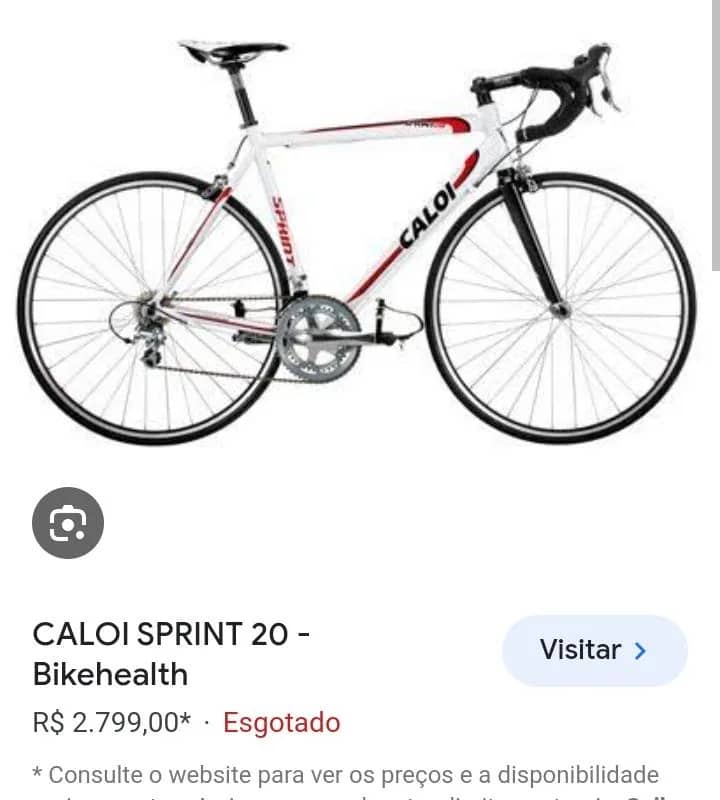Click the right-pointing arrow next to Visitar
The image size is (720, 800).
(639, 650)
